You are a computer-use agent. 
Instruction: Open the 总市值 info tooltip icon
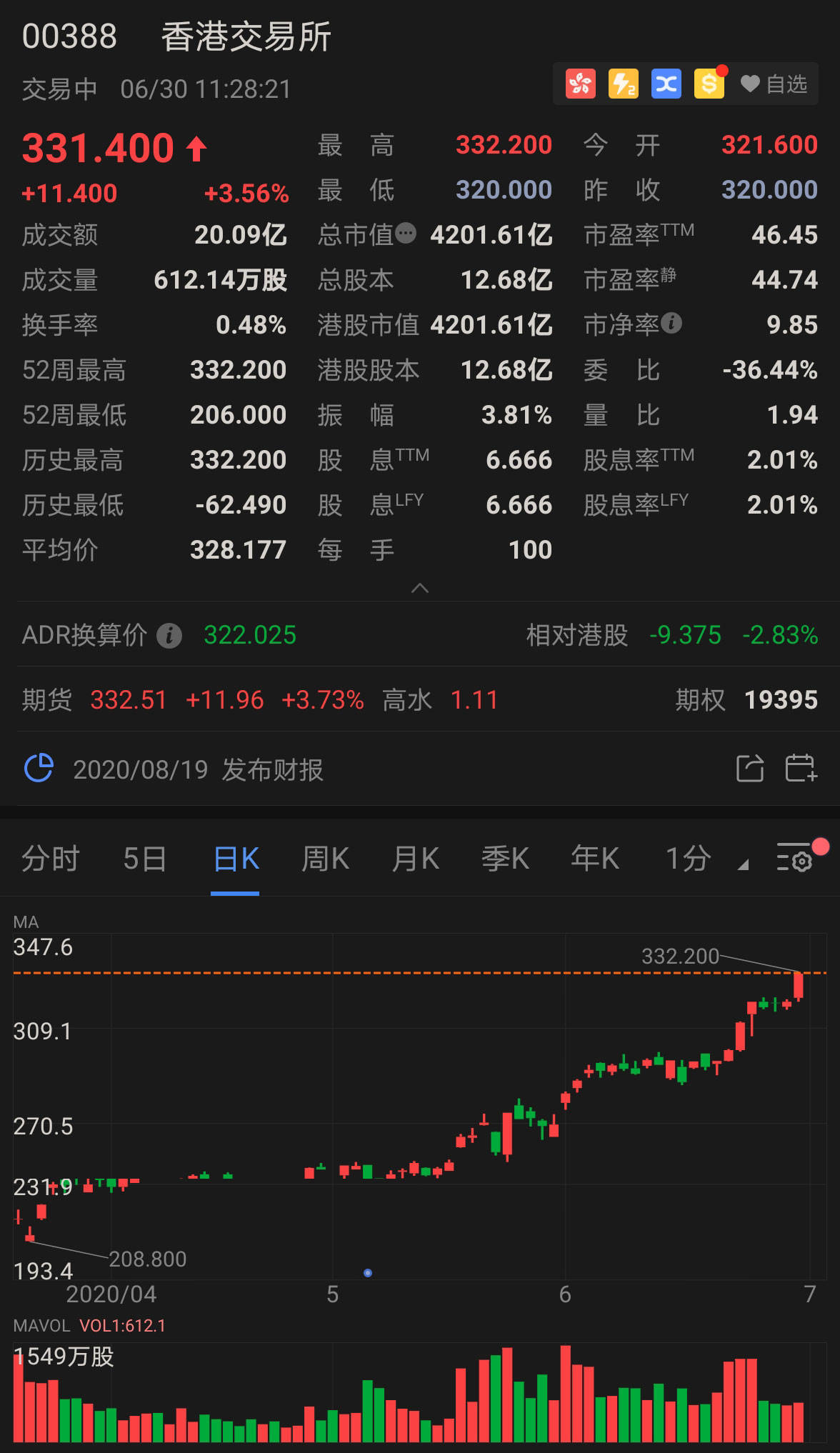coord(407,234)
